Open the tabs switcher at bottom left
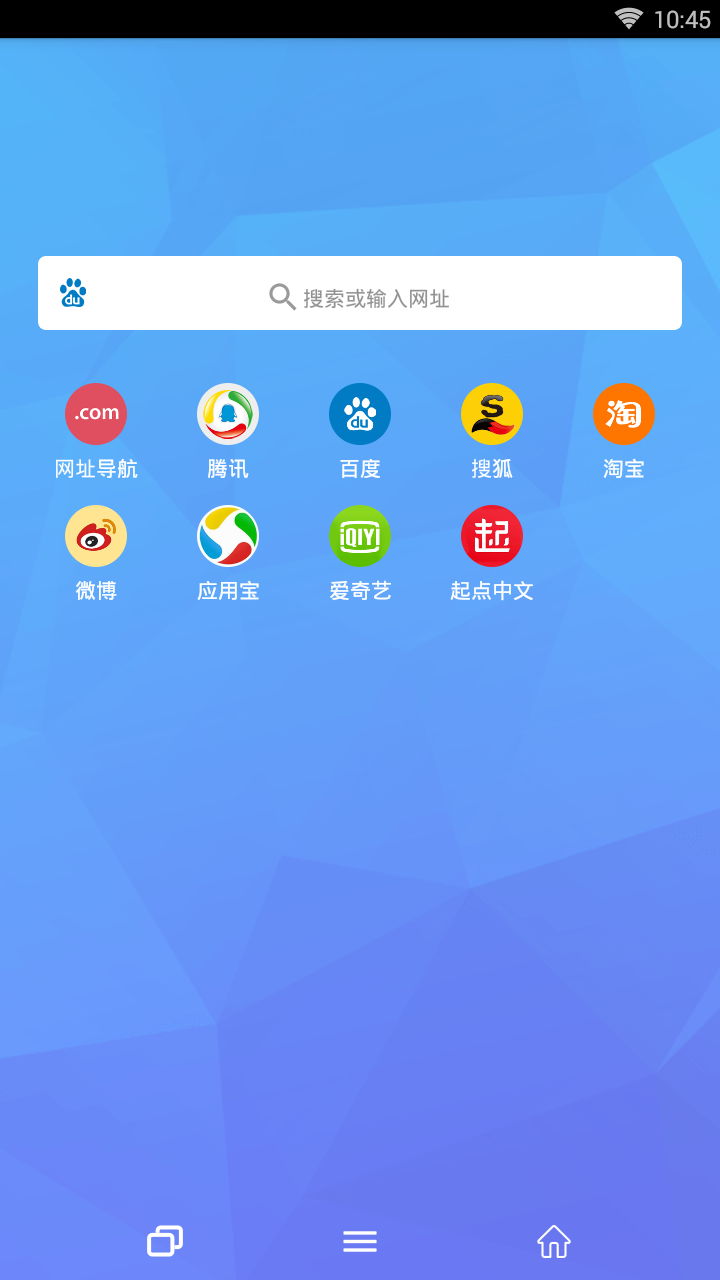 coord(164,1240)
